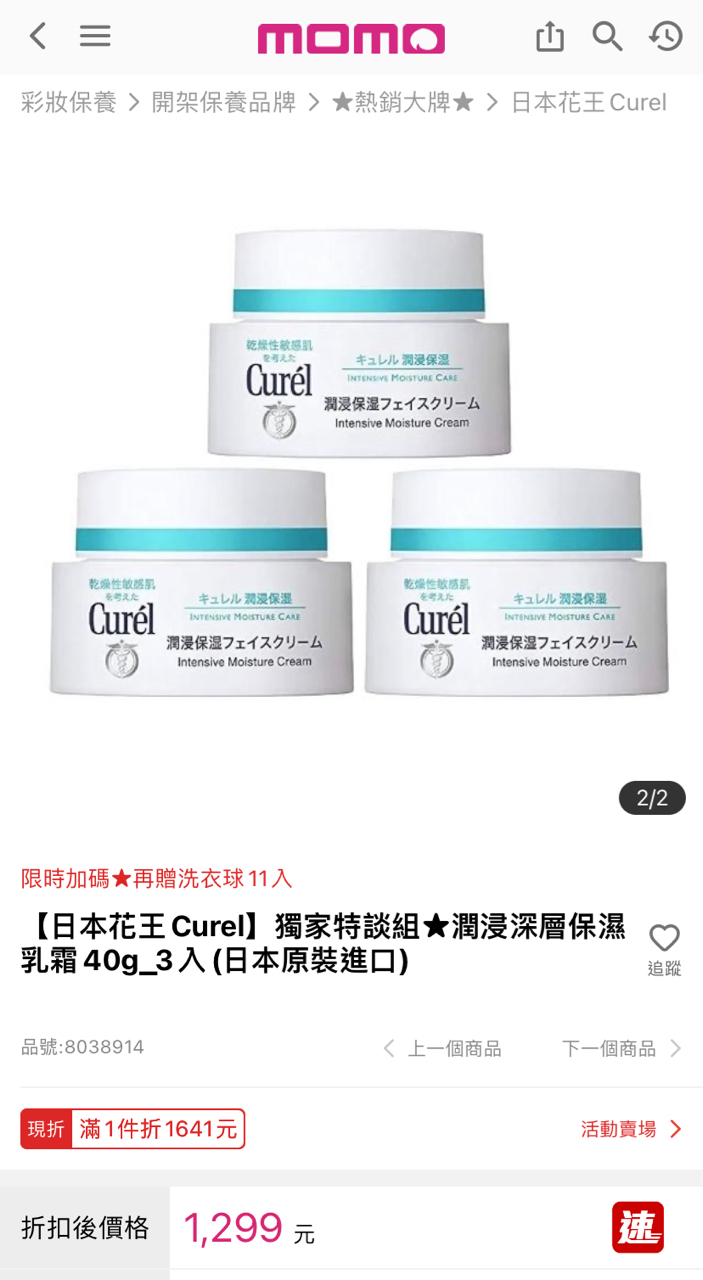Add product to 追蹤 wishlist
Screen dimensions: 703x1280
coord(664,948)
